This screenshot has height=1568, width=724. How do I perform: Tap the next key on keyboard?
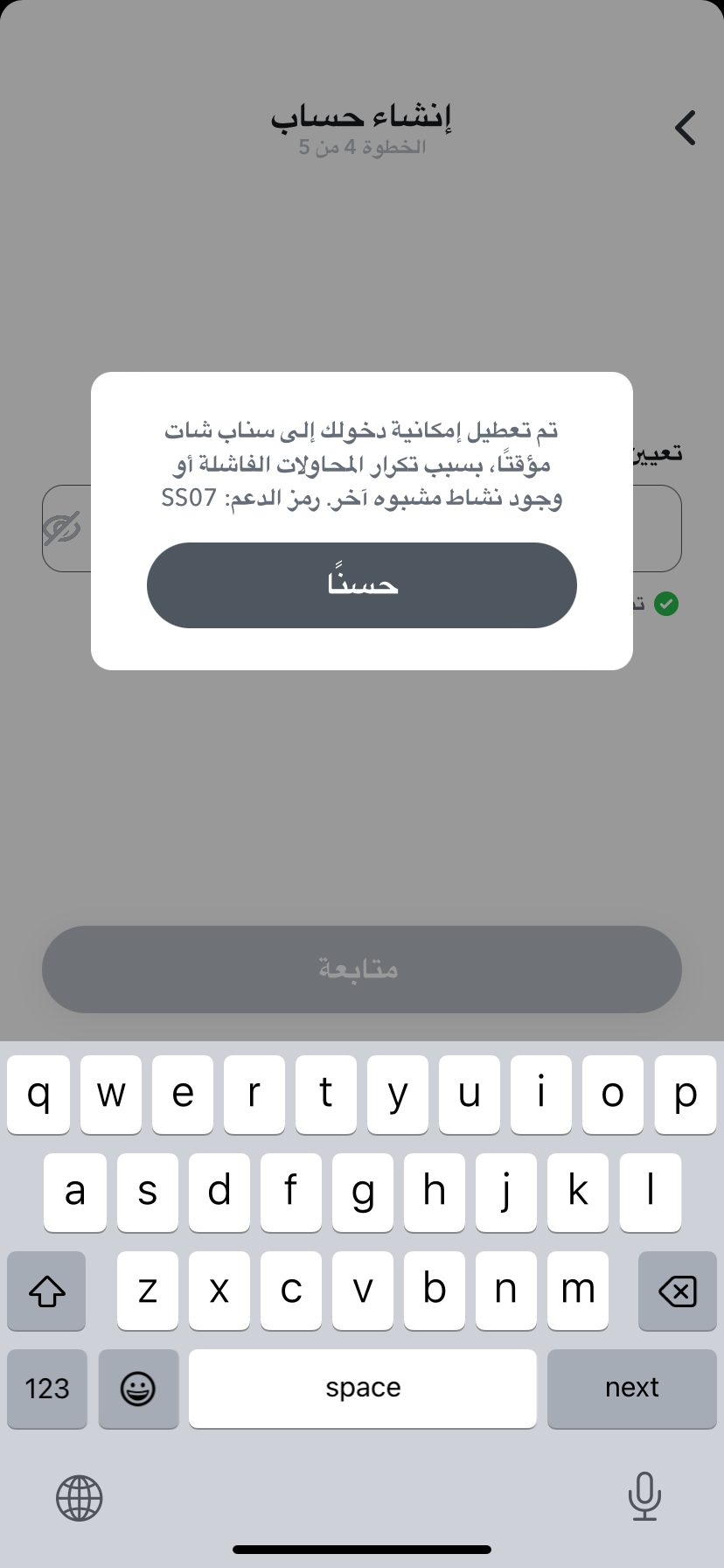pos(631,1388)
